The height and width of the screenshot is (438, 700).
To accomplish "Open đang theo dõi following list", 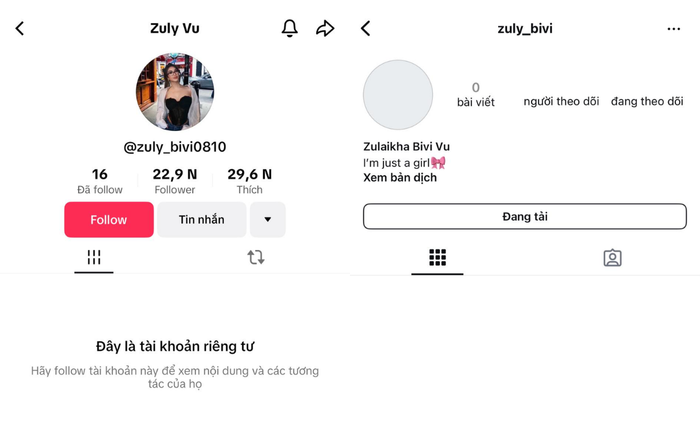I will 647,102.
